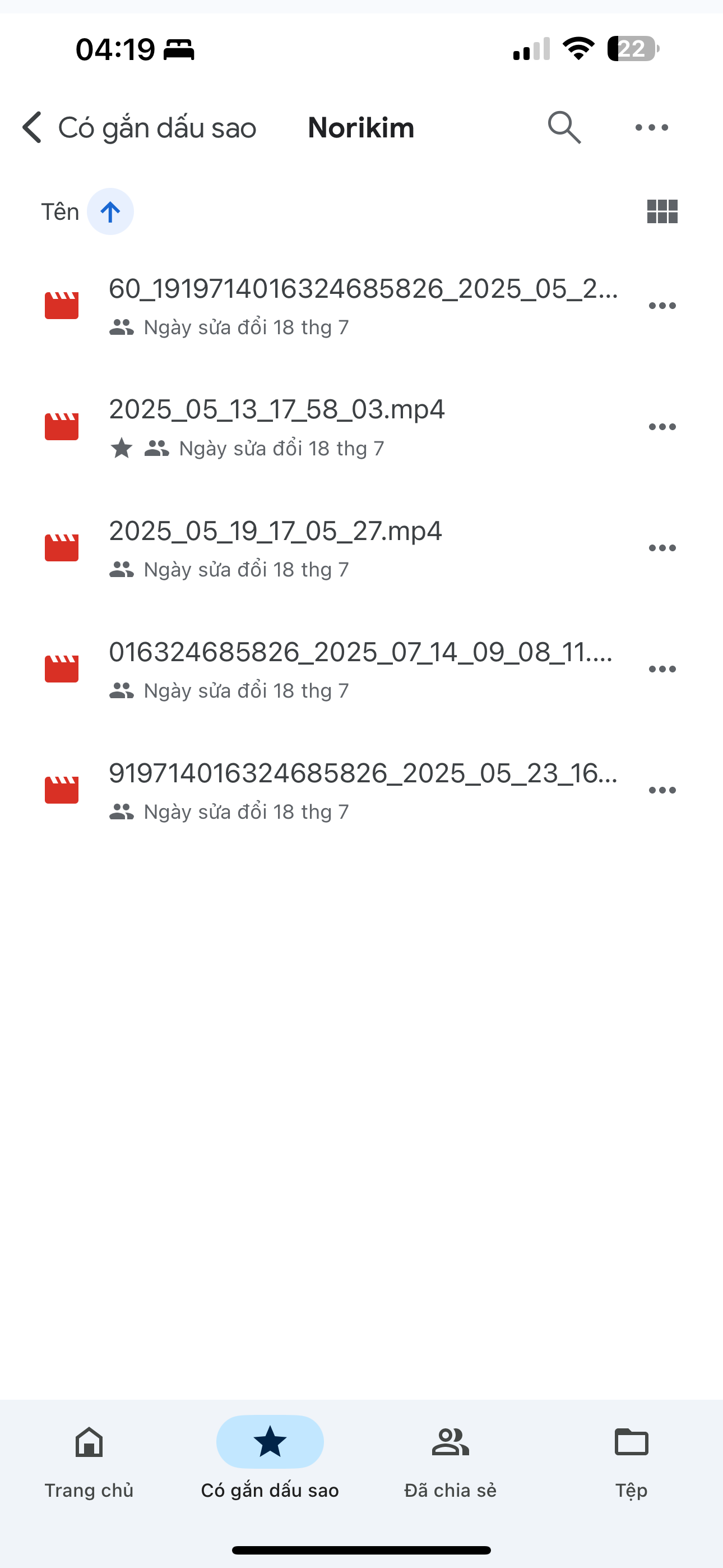Open file starting with 016324685826_2025_07_14
723x1568 pixels.
pos(360,653)
